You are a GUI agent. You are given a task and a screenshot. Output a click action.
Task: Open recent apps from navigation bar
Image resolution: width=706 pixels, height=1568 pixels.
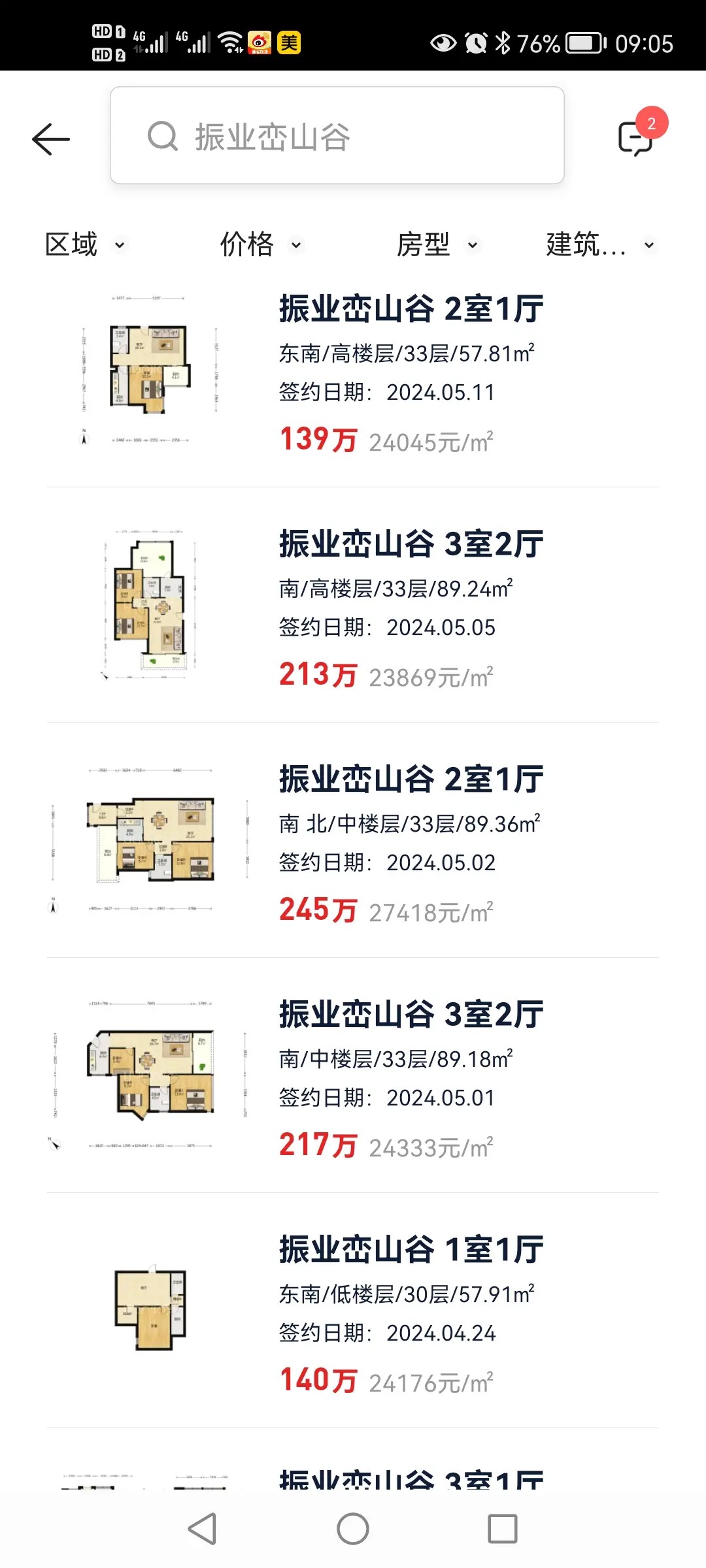pyautogui.click(x=503, y=1529)
